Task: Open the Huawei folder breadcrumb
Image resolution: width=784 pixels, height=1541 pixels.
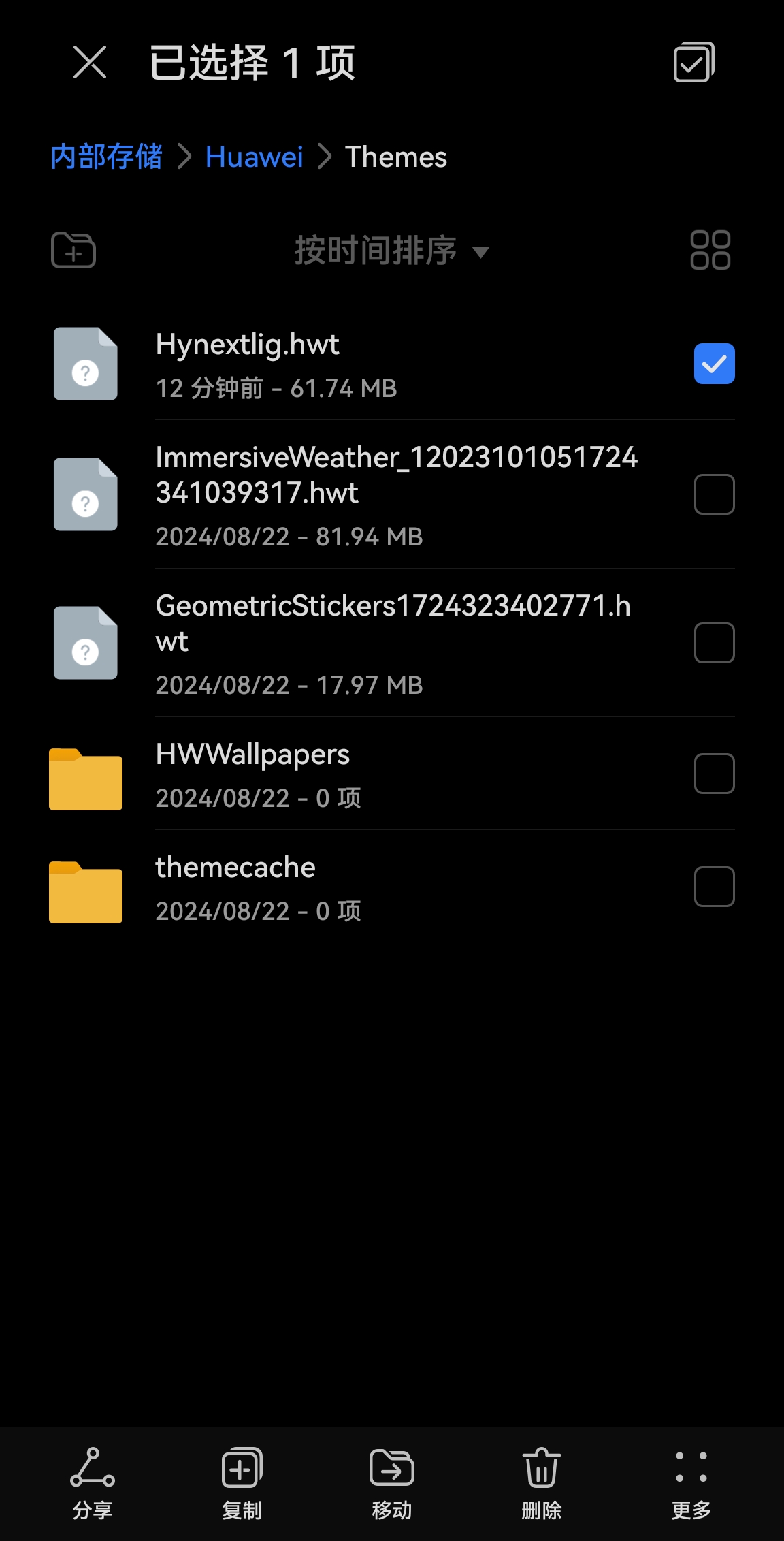Action: click(254, 157)
